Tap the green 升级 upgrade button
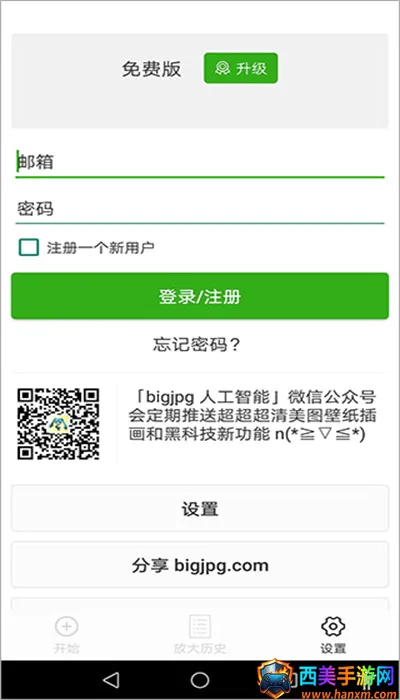Screen dimensions: 400x700 (241, 68)
